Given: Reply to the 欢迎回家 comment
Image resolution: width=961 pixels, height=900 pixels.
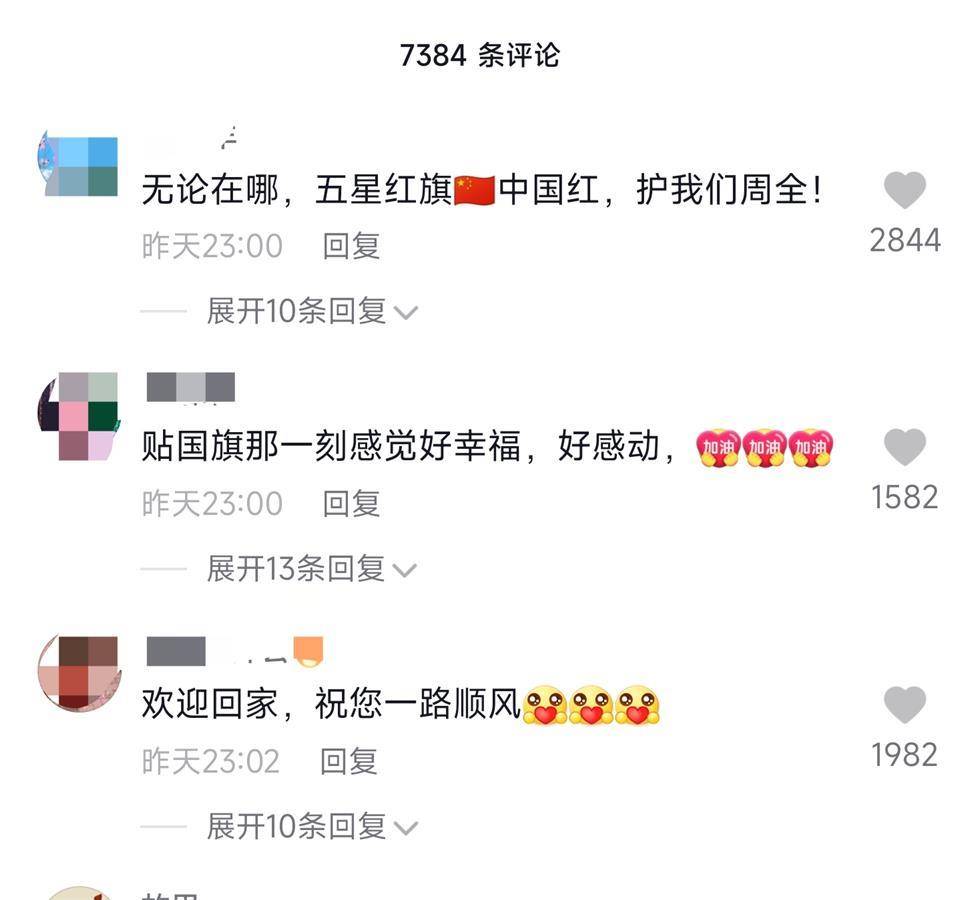Looking at the screenshot, I should [349, 762].
